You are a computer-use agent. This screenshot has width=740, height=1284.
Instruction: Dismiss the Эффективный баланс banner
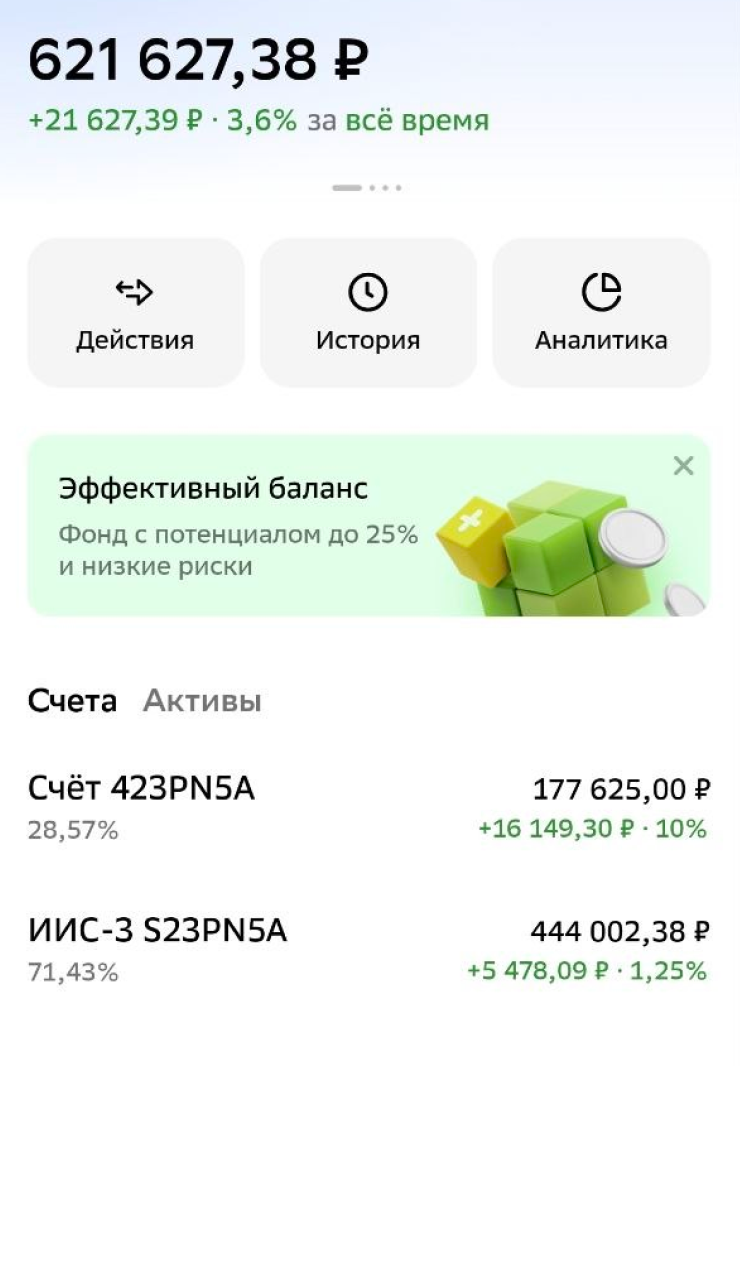pyautogui.click(x=683, y=466)
